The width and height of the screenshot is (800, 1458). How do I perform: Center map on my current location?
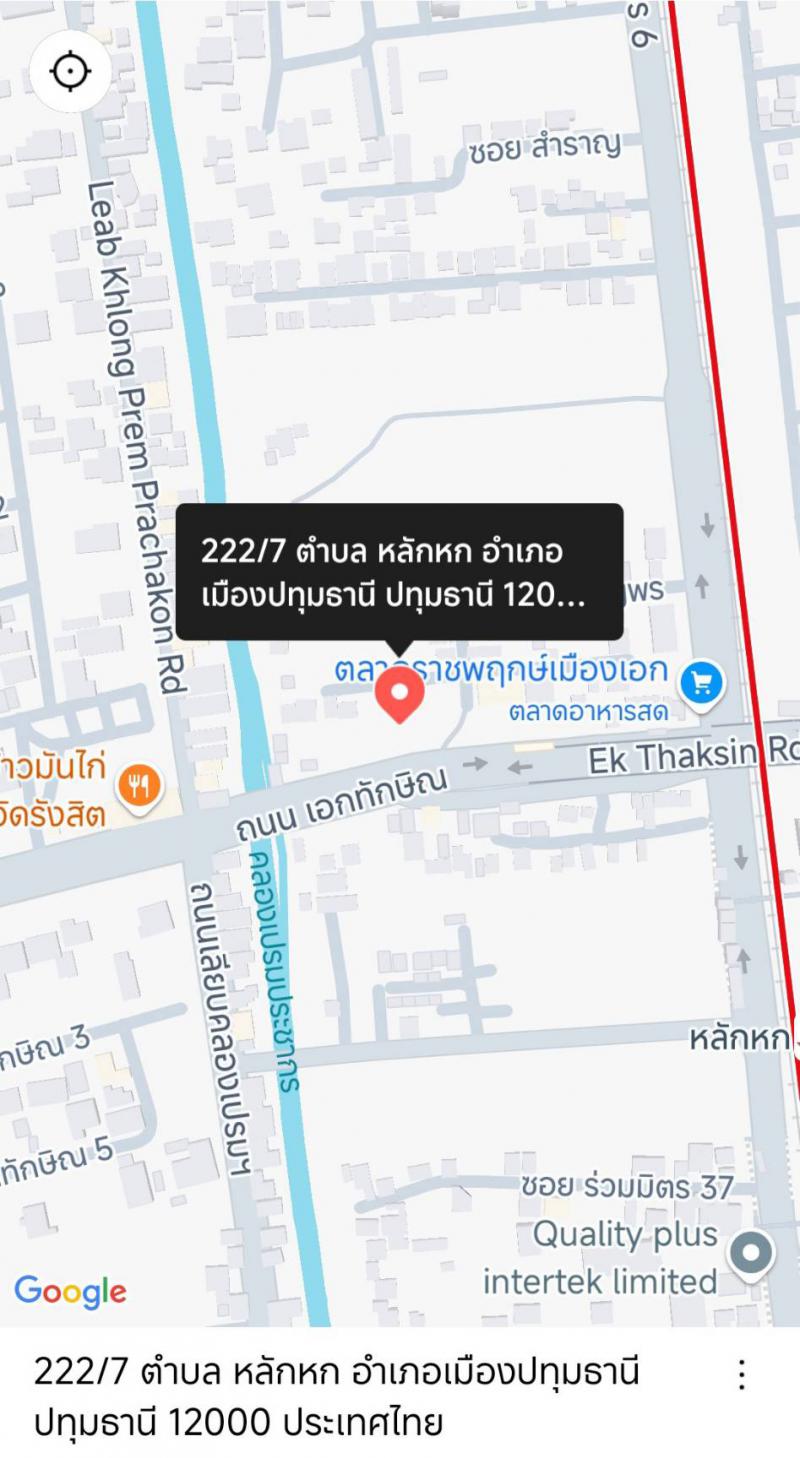(71, 71)
